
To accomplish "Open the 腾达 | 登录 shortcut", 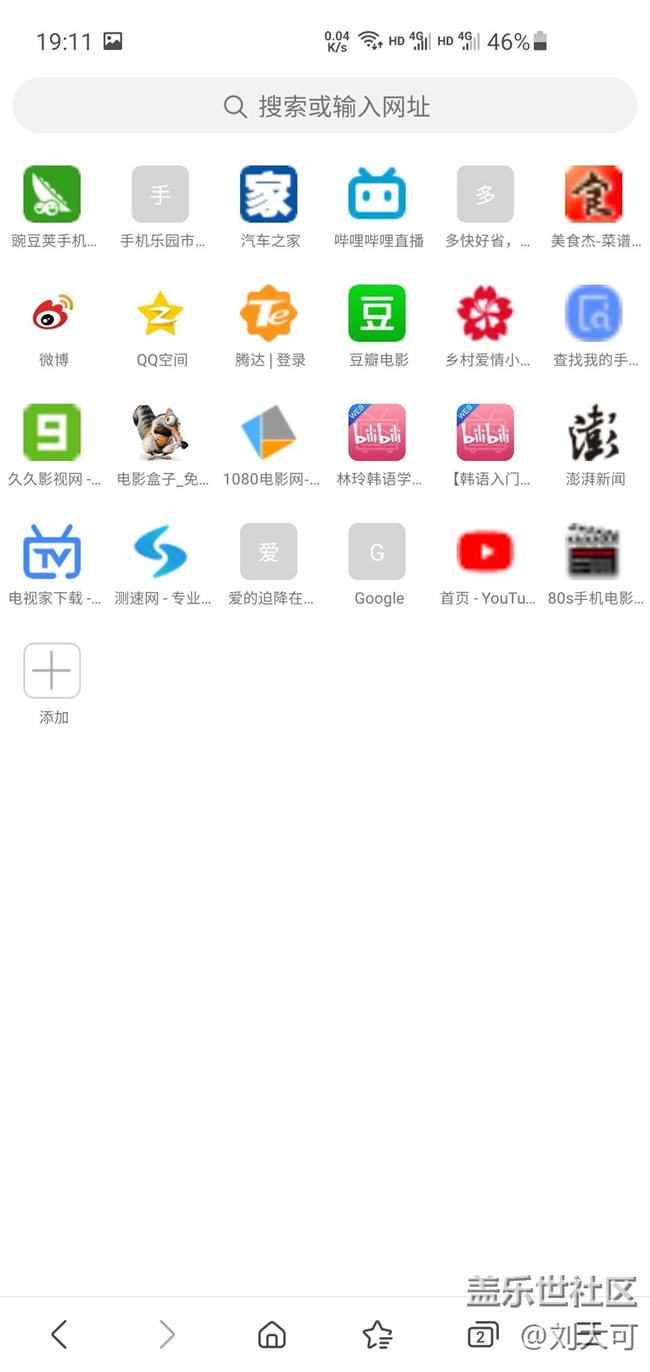I will coord(269,314).
